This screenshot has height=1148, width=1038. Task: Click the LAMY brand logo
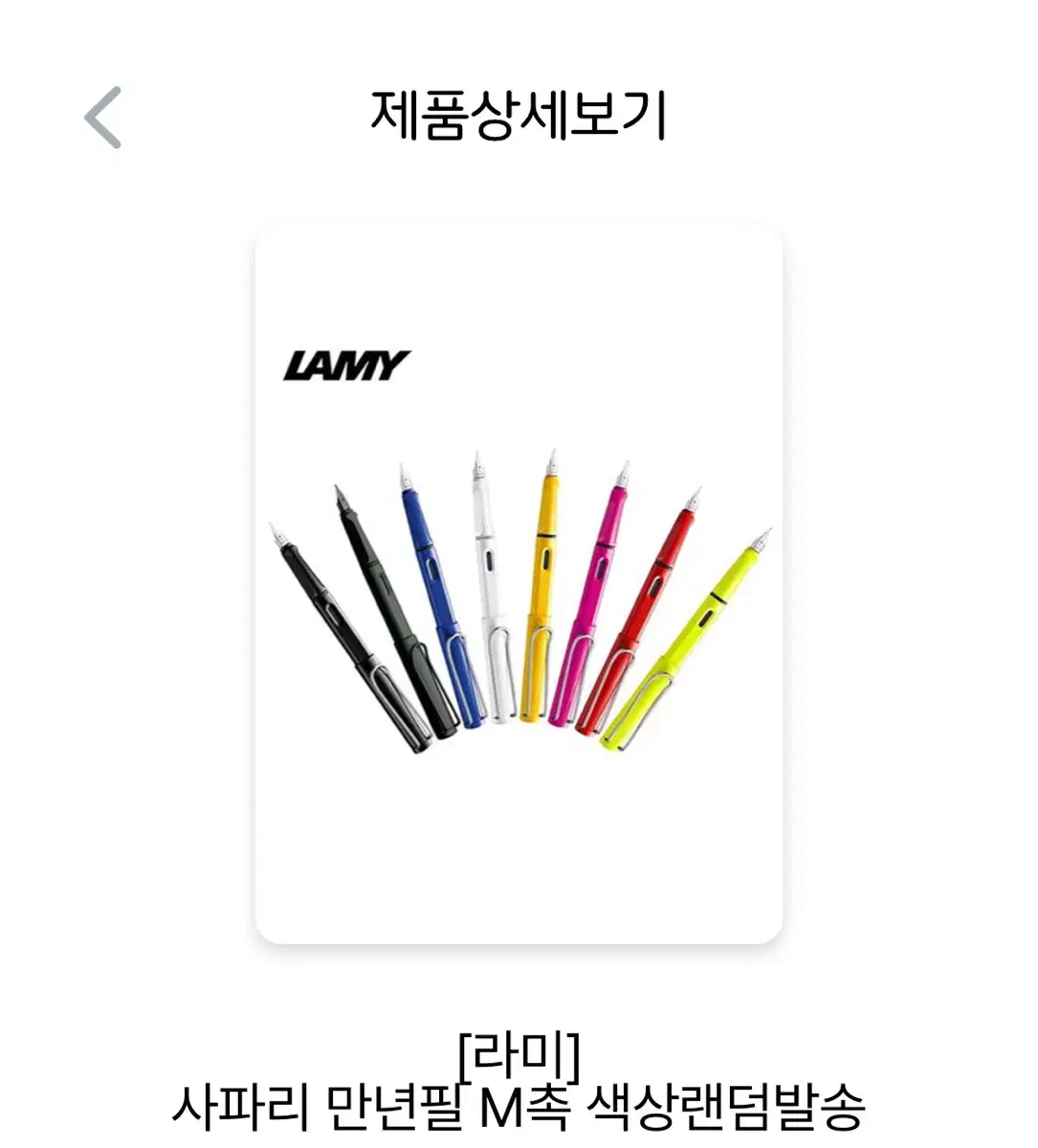(346, 365)
